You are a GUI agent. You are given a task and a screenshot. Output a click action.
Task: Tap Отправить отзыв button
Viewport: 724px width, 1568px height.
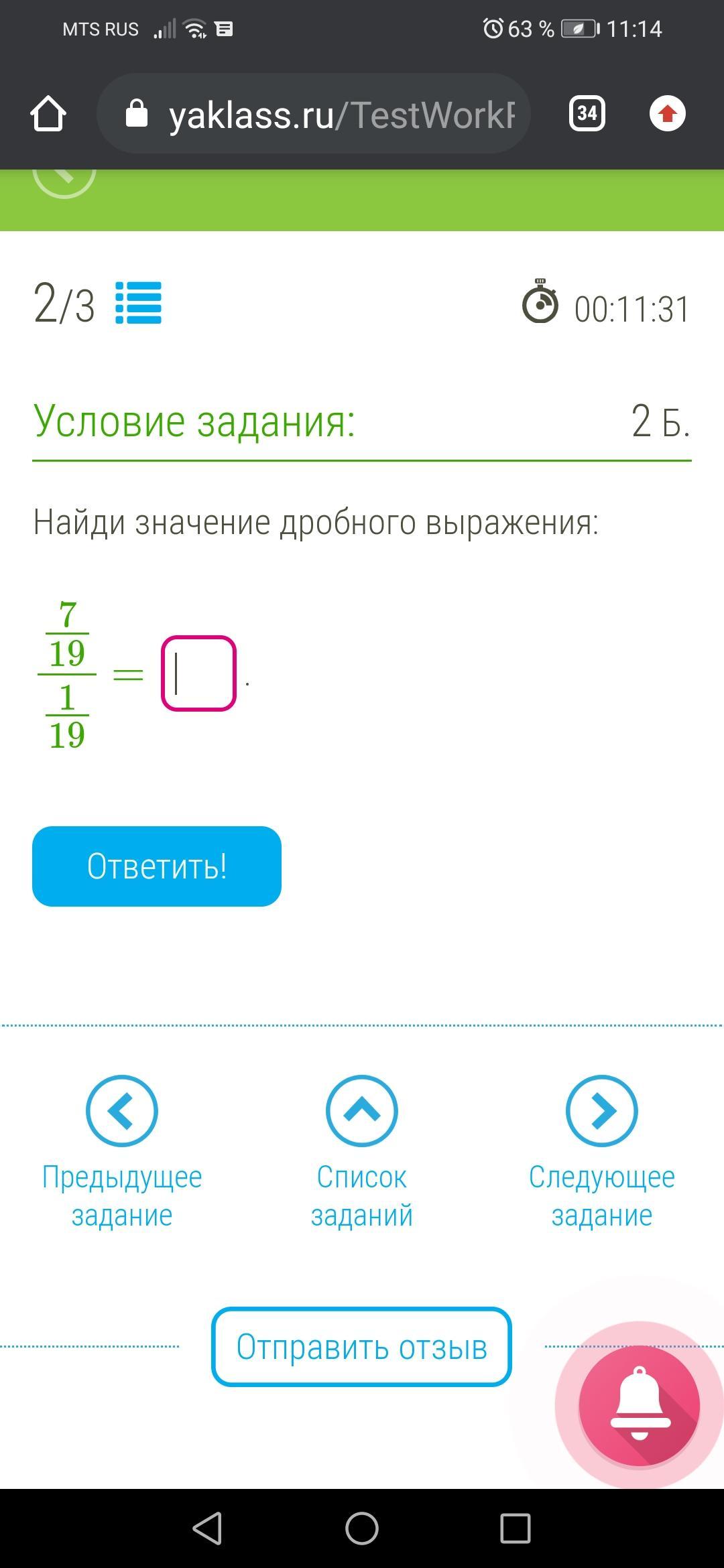click(361, 1347)
